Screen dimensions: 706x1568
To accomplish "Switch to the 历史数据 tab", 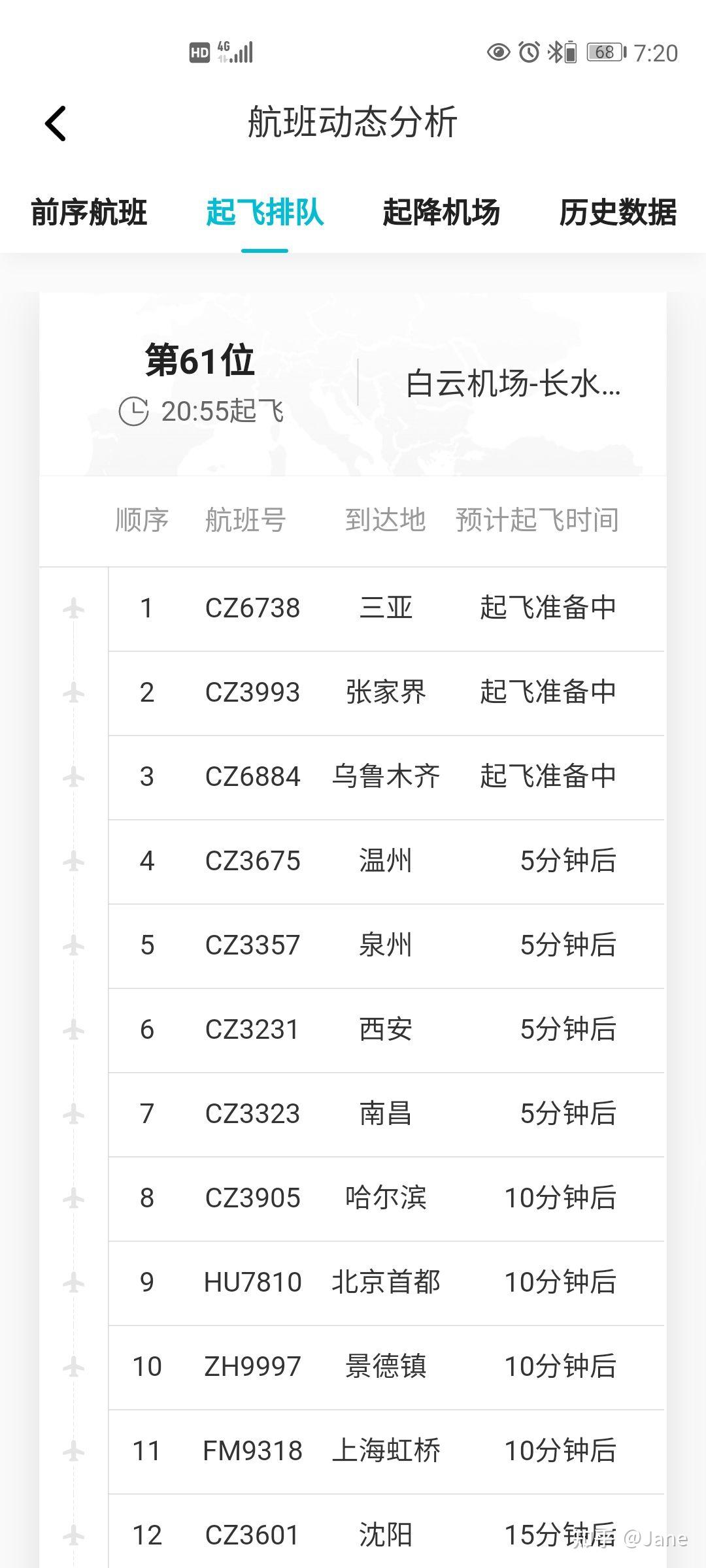I will pyautogui.click(x=618, y=212).
